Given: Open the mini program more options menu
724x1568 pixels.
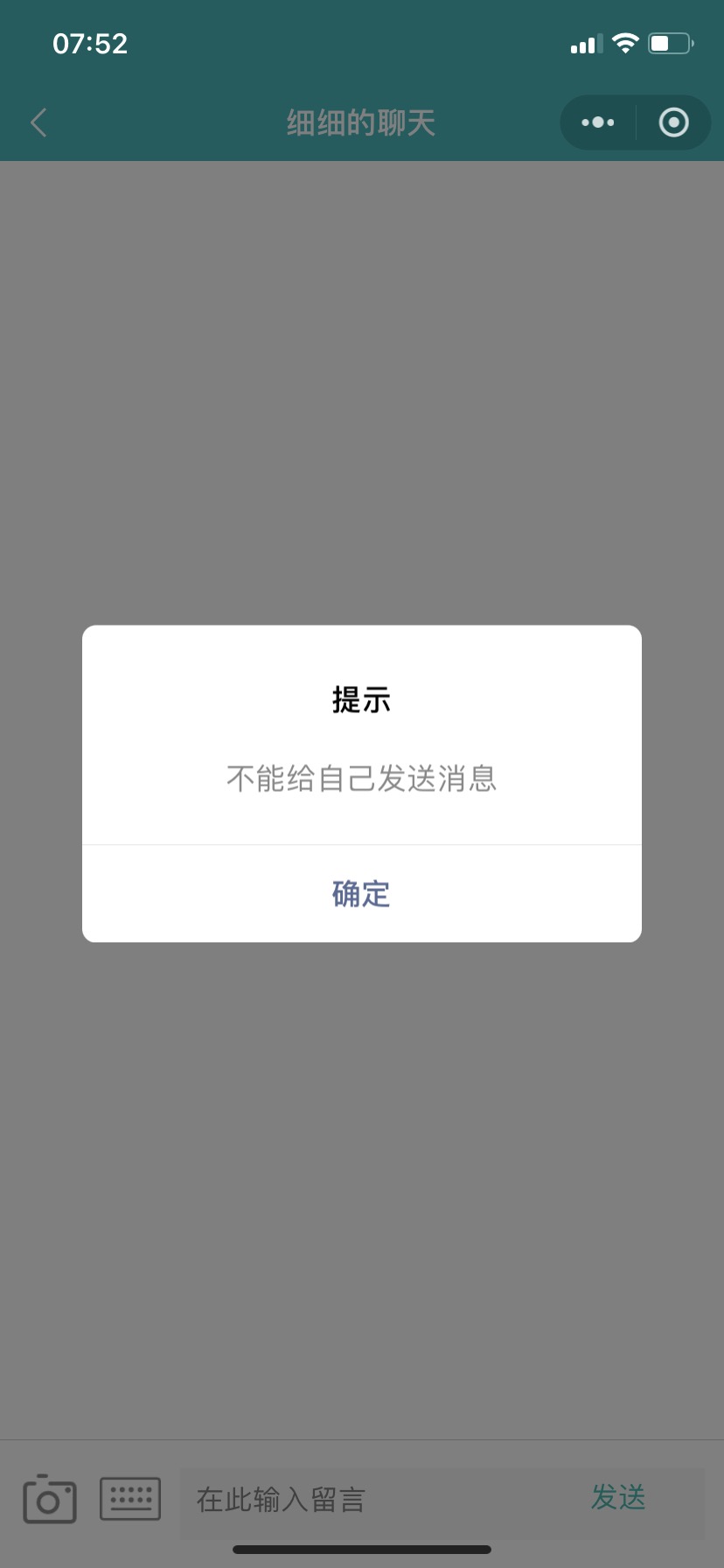Looking at the screenshot, I should click(598, 122).
